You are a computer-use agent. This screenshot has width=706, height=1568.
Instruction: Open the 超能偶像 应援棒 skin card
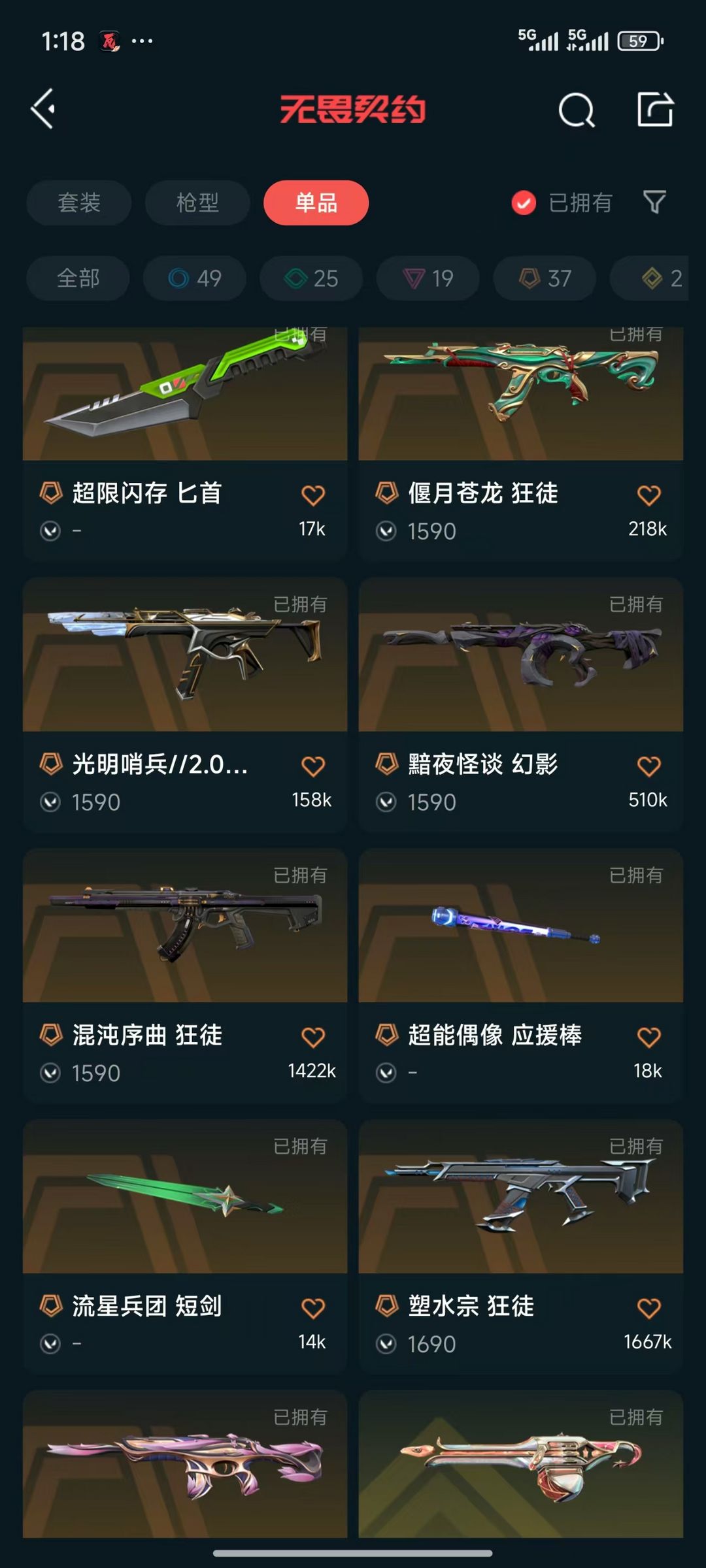[x=521, y=975]
